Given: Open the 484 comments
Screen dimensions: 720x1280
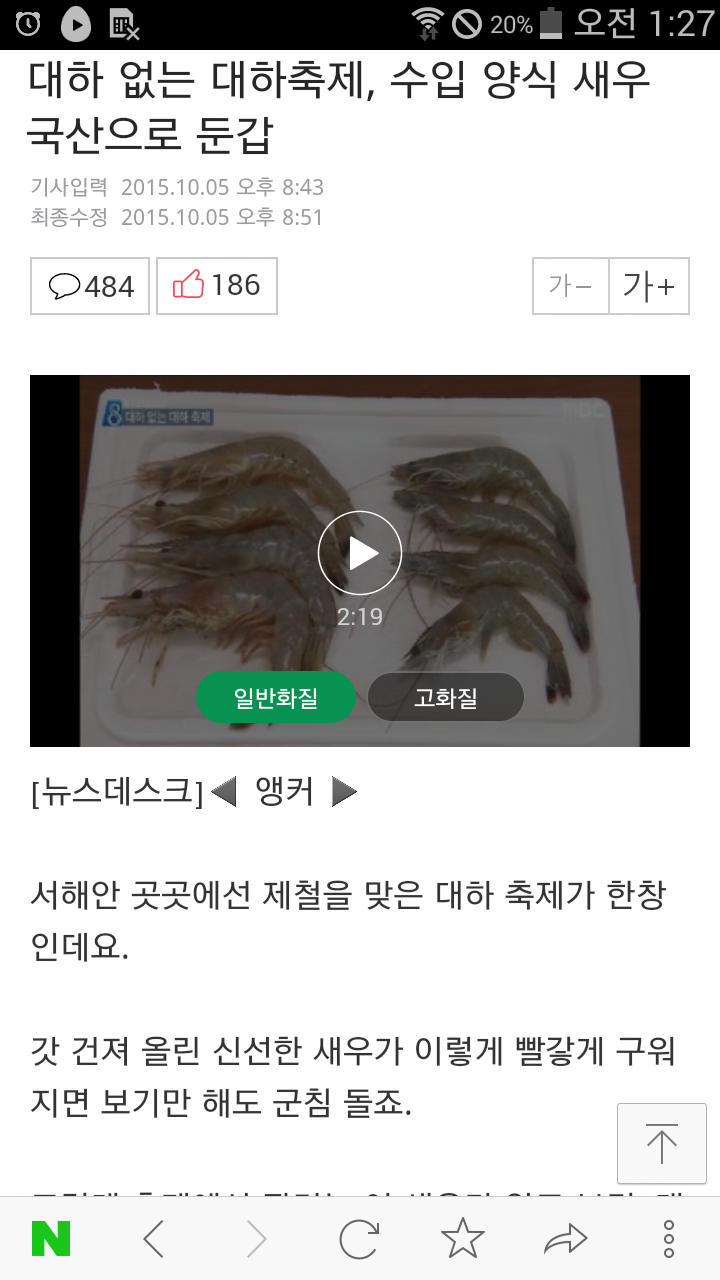Looking at the screenshot, I should point(90,286).
